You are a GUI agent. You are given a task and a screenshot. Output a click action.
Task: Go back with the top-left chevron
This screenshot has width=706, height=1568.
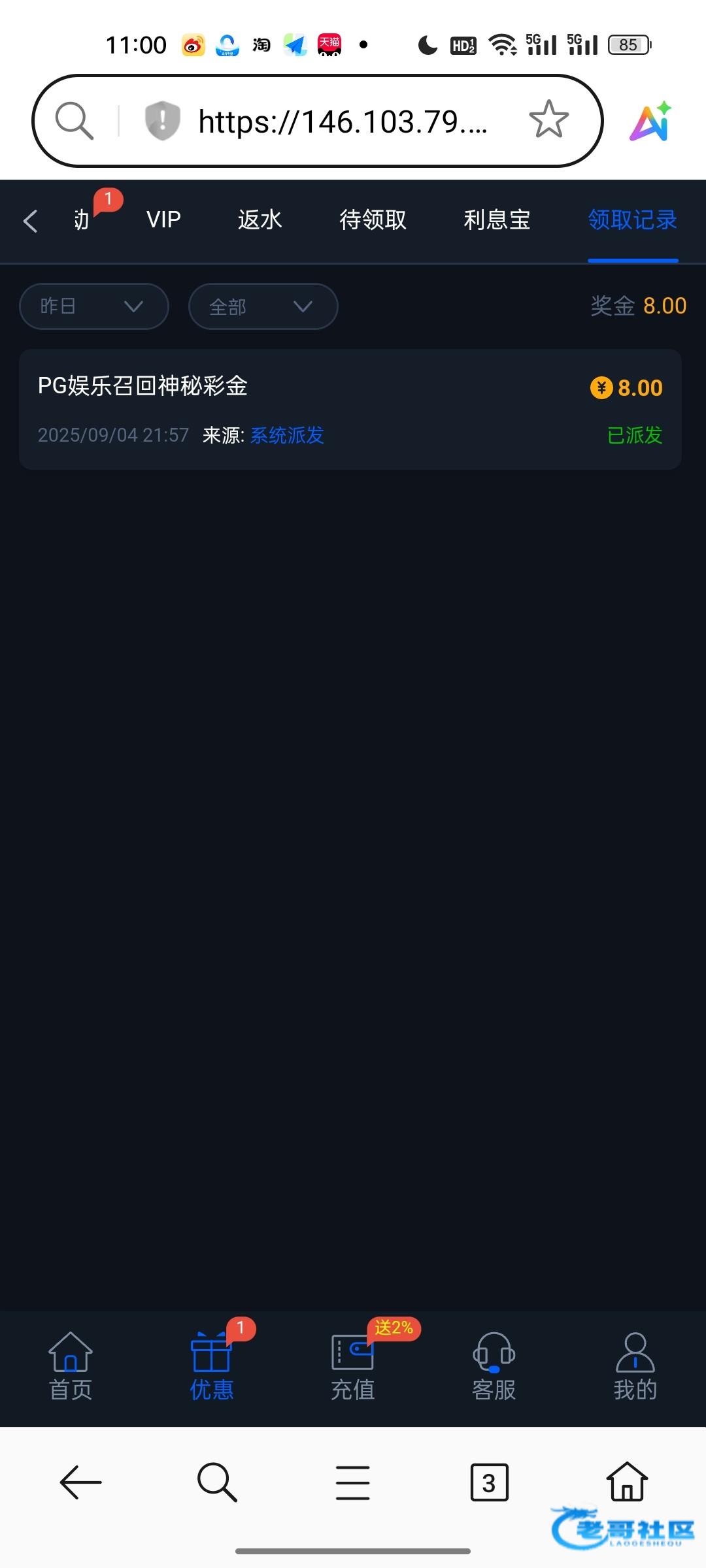click(x=31, y=221)
